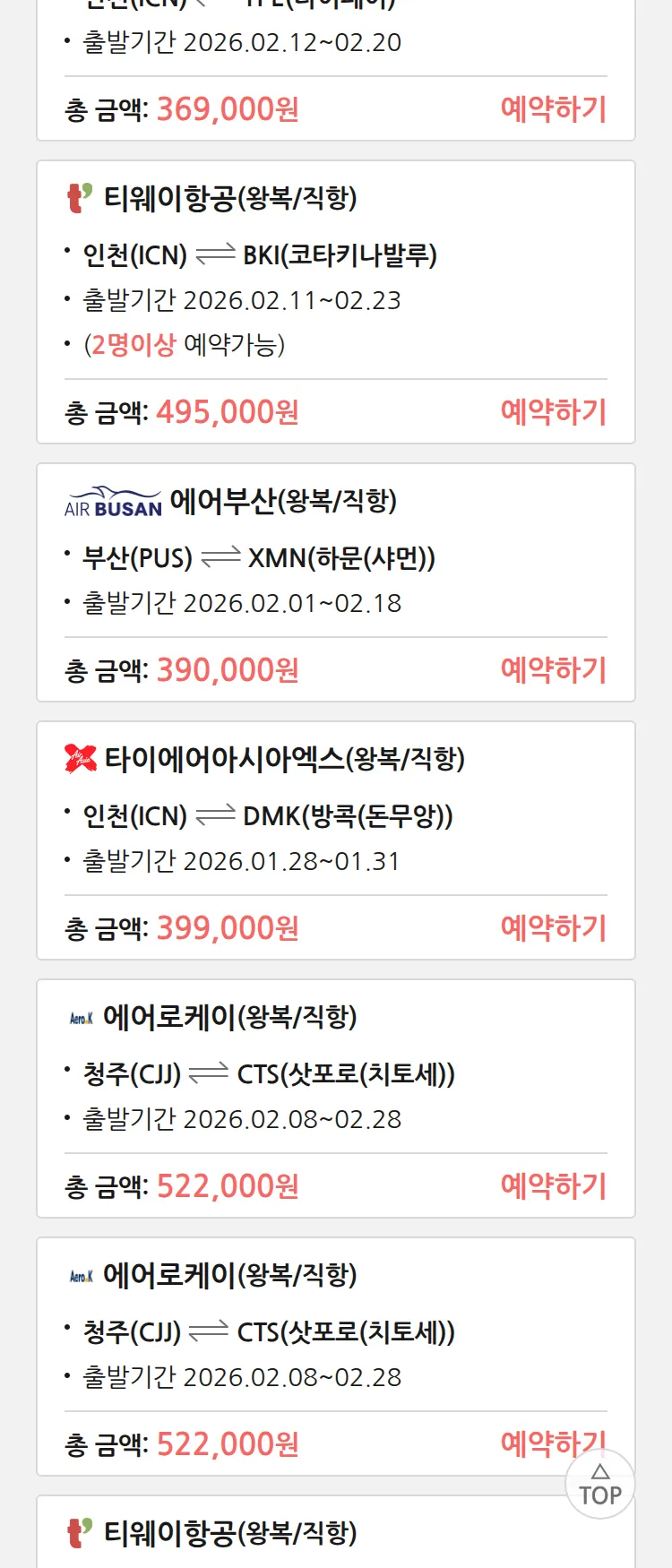Tap 예약하기 for 티웨이항공 BKI 코타키나발루 flight
The width and height of the screenshot is (672, 1568).
(x=553, y=412)
